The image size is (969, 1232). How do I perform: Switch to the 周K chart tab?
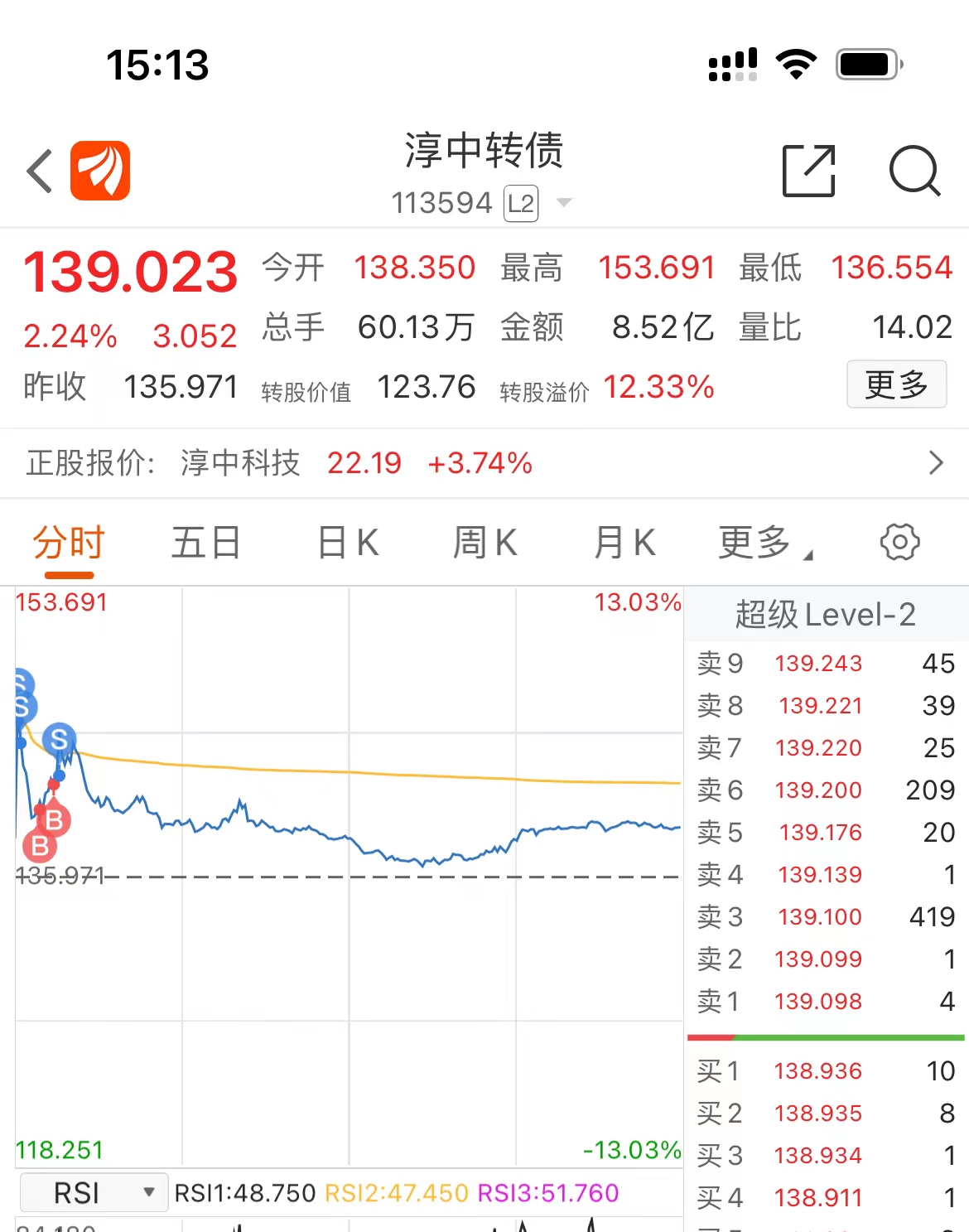tap(485, 544)
